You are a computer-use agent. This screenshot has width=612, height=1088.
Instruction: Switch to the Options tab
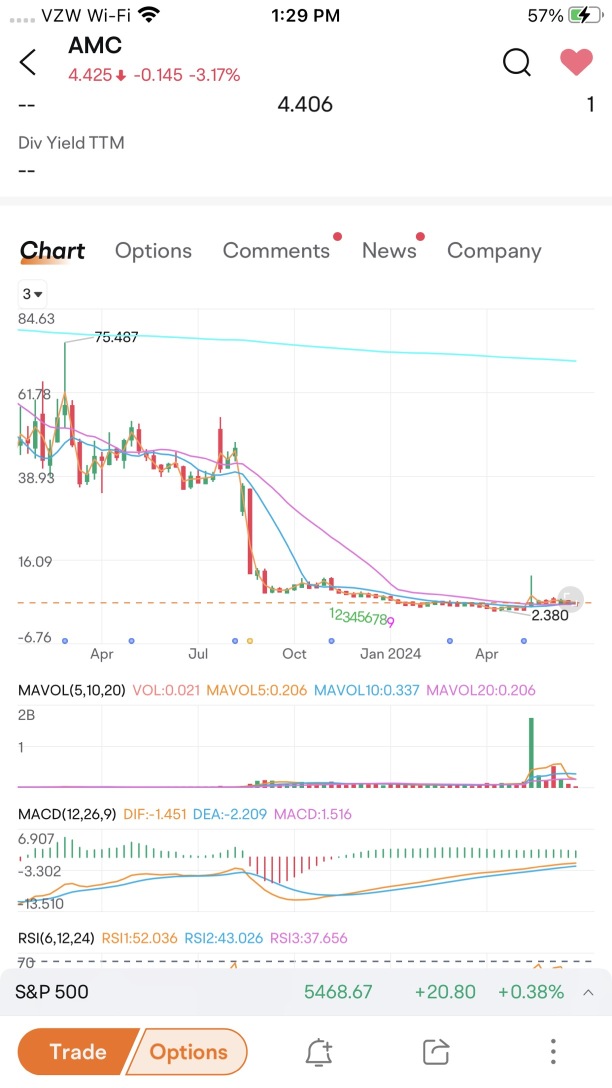pos(153,251)
